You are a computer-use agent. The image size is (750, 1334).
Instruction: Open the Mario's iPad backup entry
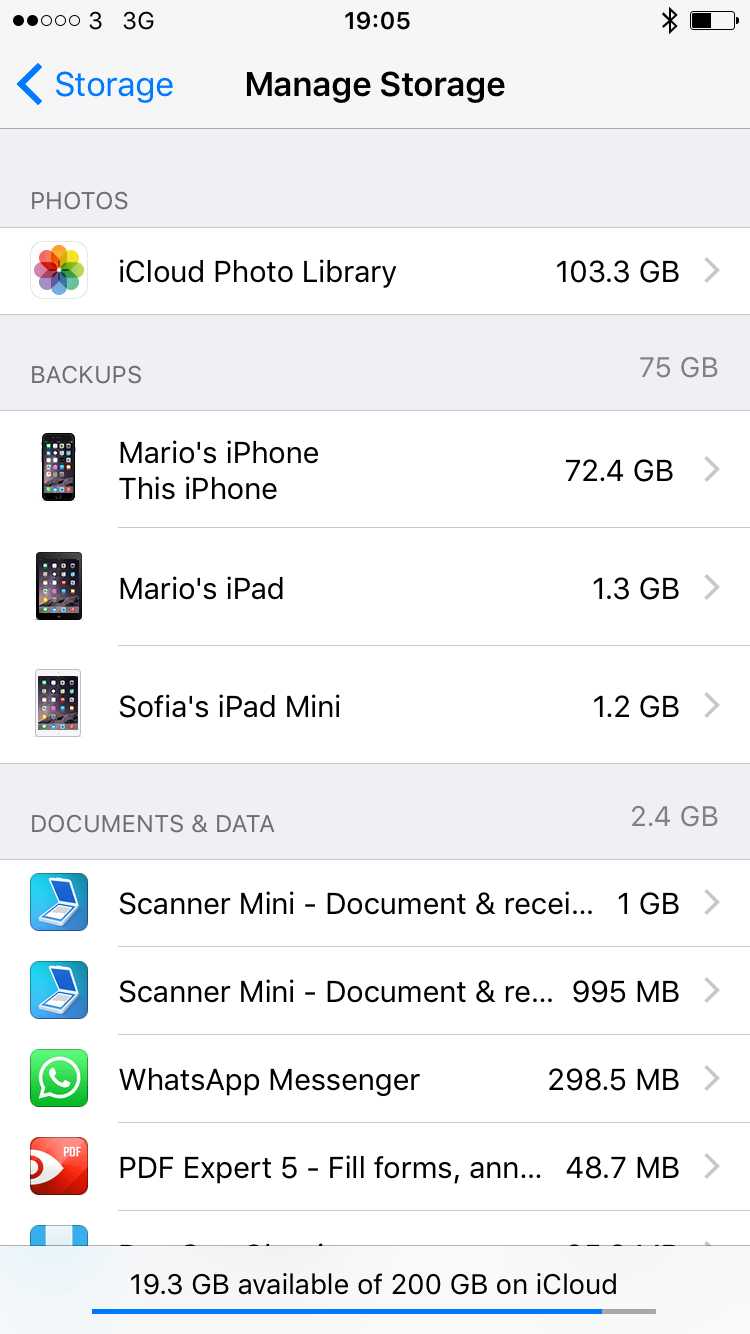375,587
